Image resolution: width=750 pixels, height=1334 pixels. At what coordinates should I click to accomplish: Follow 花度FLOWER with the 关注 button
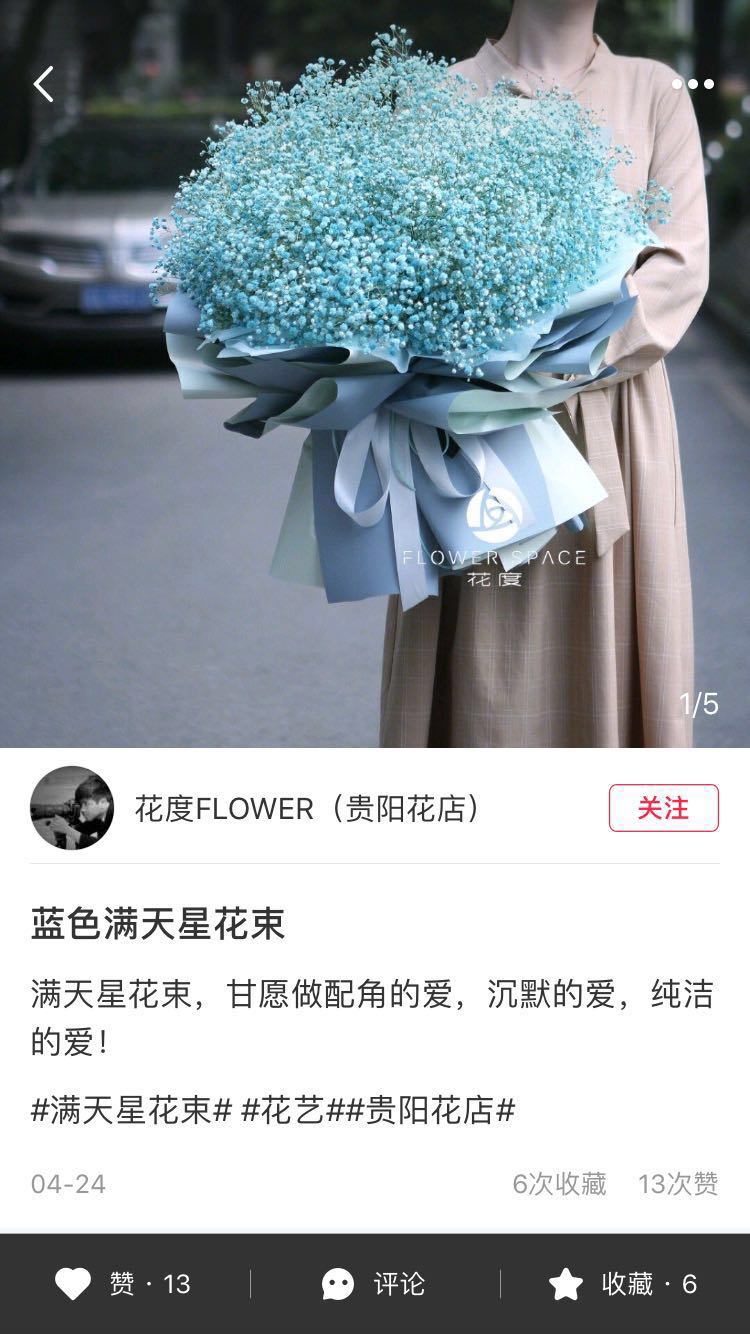664,808
